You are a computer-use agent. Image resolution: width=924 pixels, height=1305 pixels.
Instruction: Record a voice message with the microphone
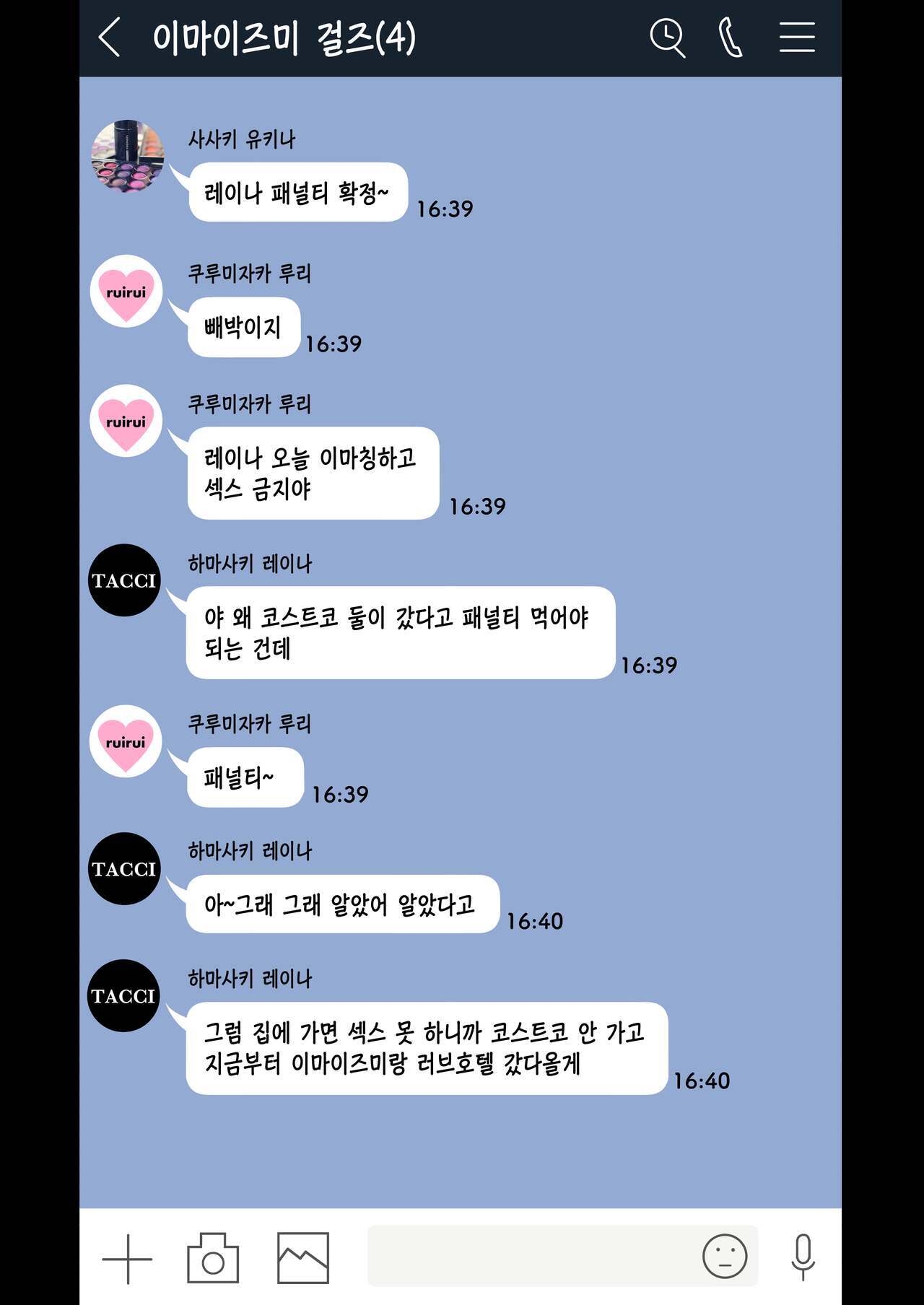pos(803,1257)
